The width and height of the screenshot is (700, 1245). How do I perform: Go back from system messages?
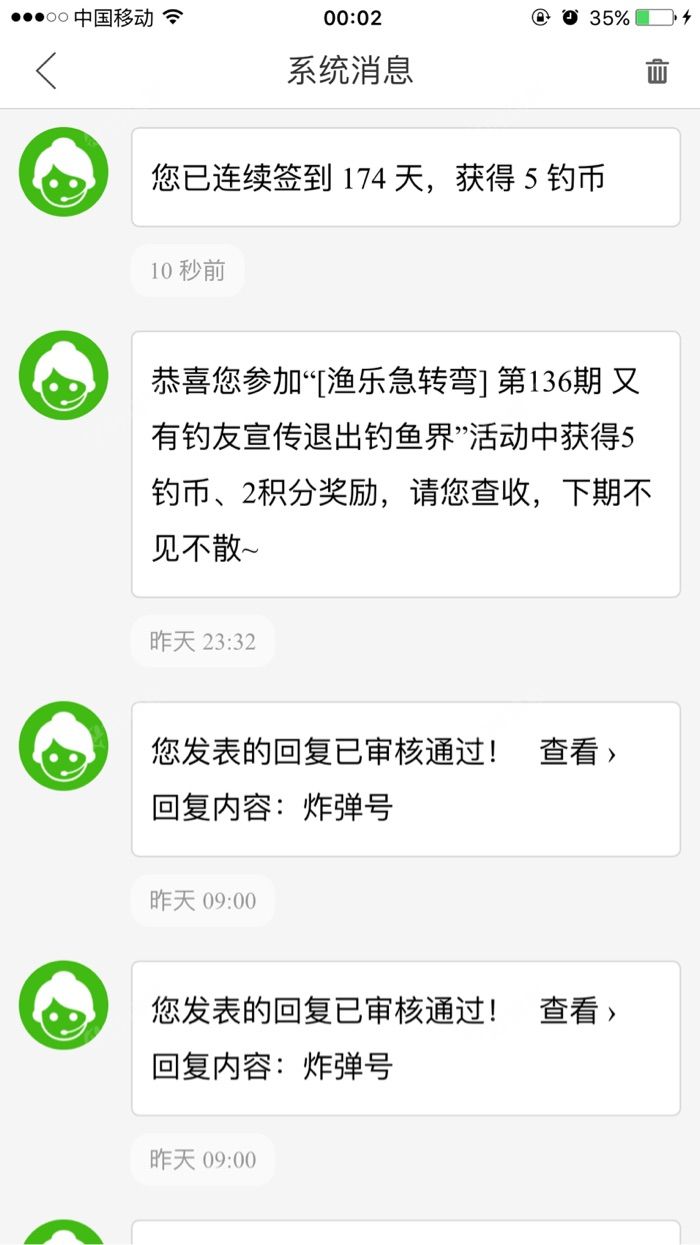tap(46, 71)
